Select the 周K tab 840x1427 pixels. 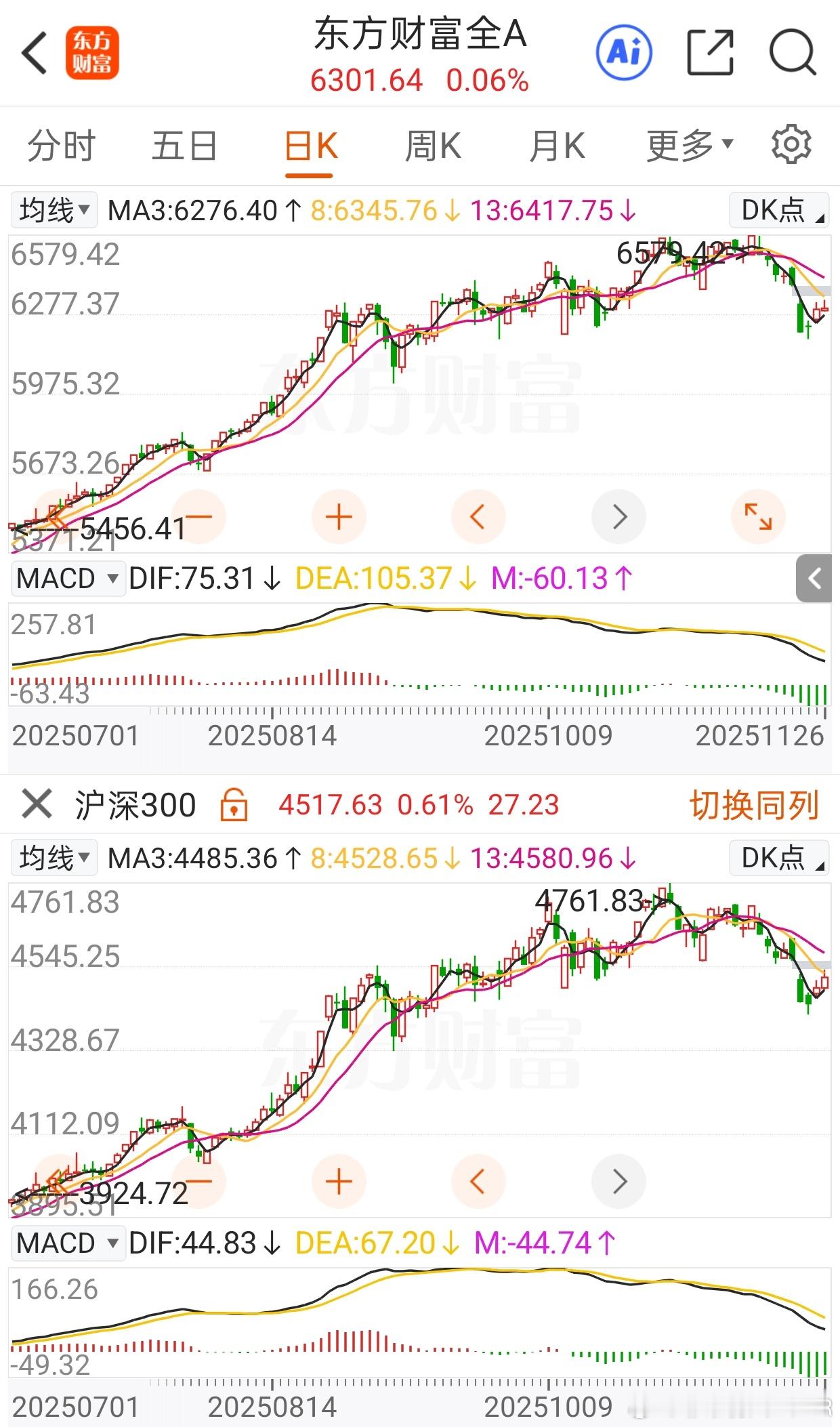pyautogui.click(x=433, y=146)
